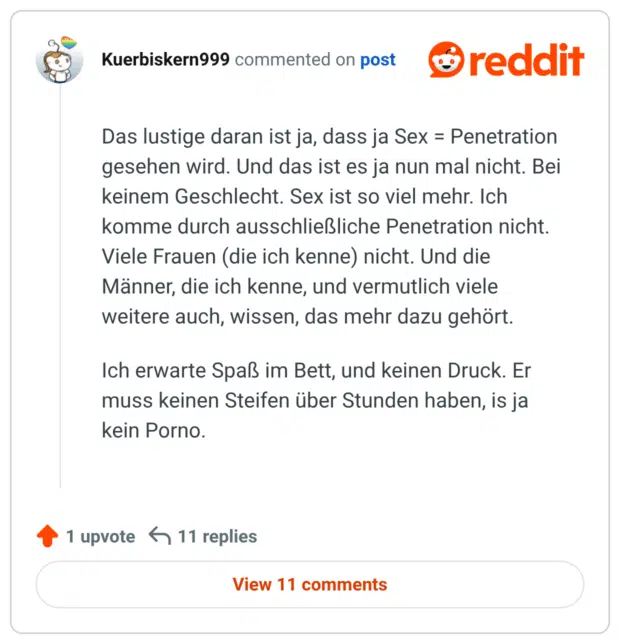Upvote the comment by Kuerbiskern999

[x=47, y=536]
